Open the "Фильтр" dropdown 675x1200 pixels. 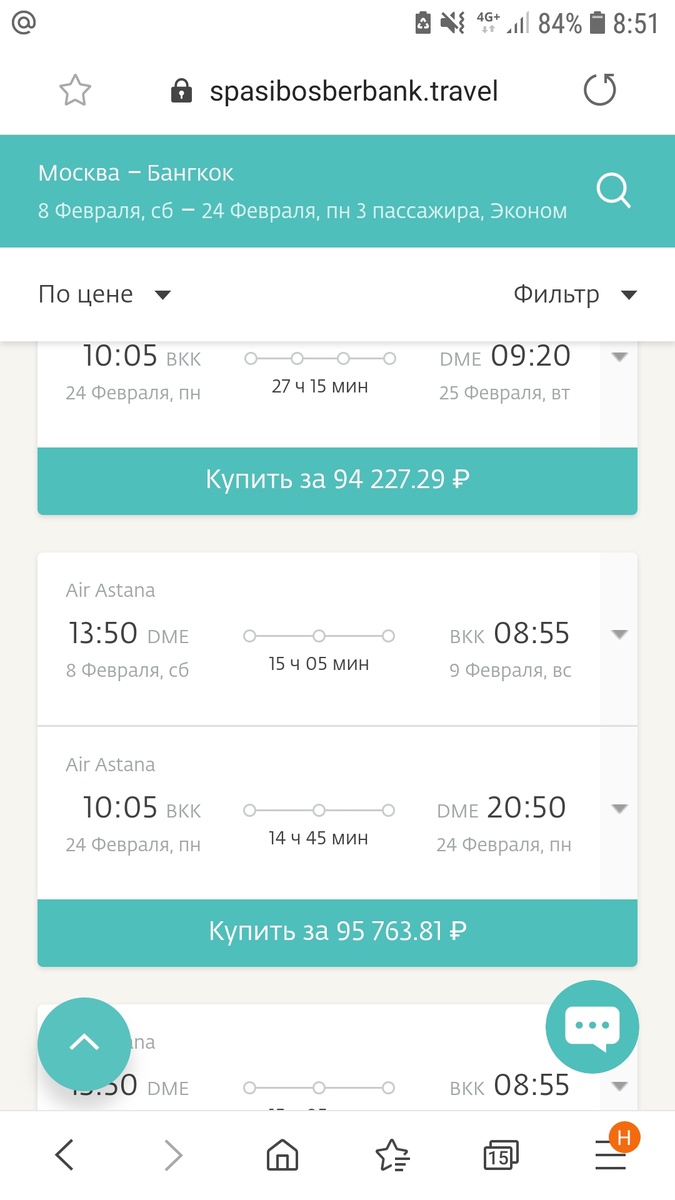click(575, 294)
